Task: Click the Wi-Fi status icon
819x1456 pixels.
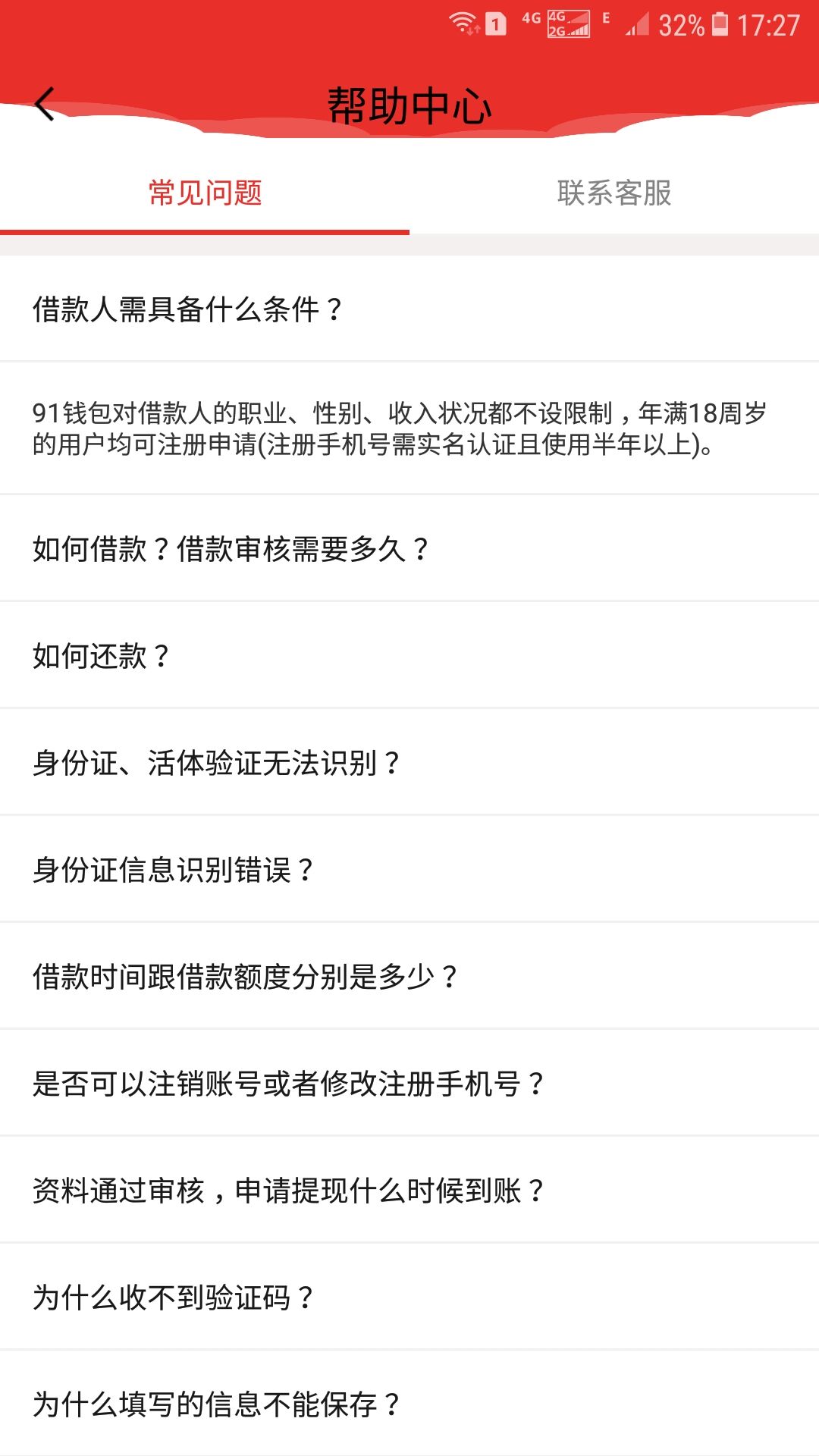Action: 464,23
